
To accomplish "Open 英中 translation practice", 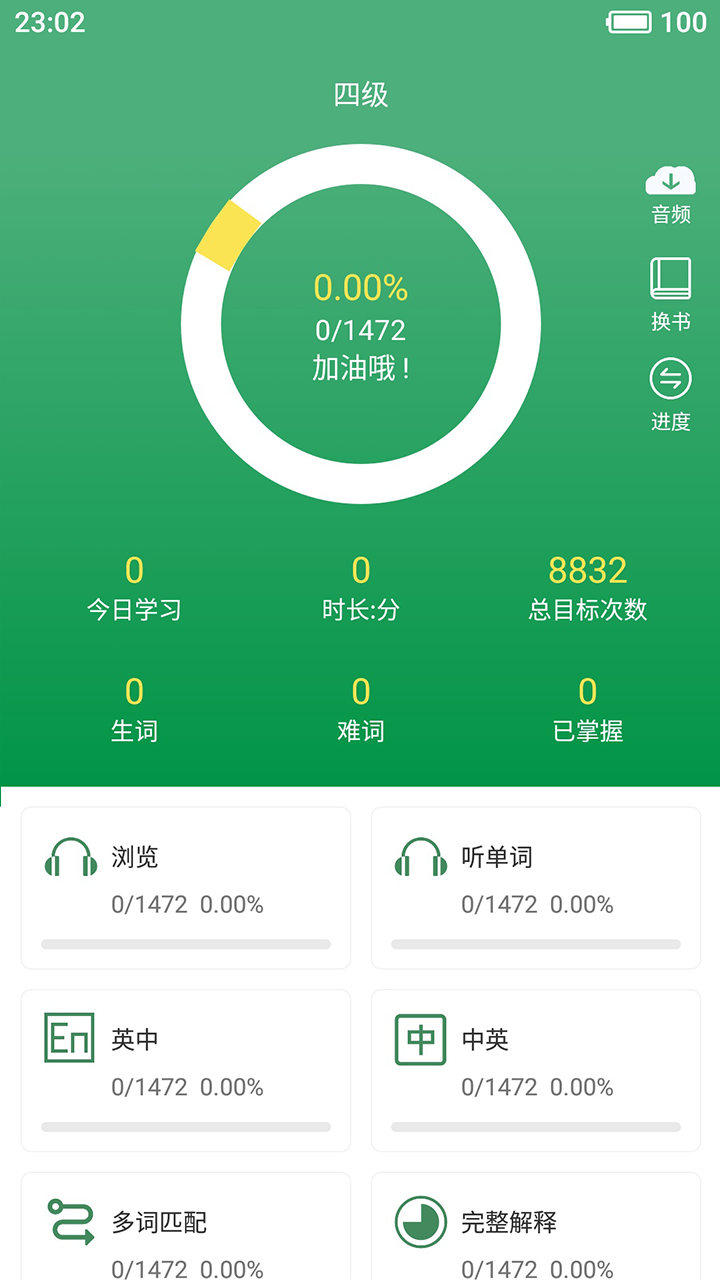I will [185, 1069].
